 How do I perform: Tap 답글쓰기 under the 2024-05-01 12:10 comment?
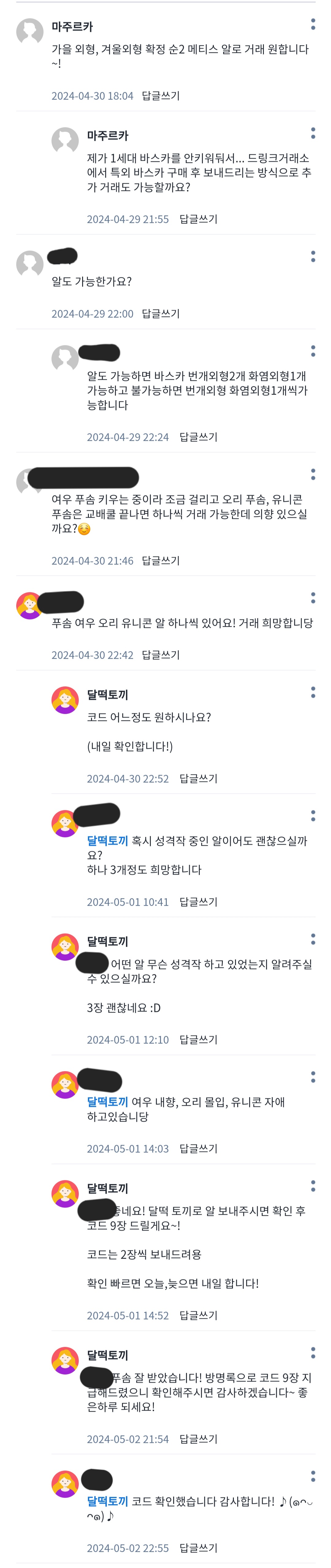[198, 1040]
